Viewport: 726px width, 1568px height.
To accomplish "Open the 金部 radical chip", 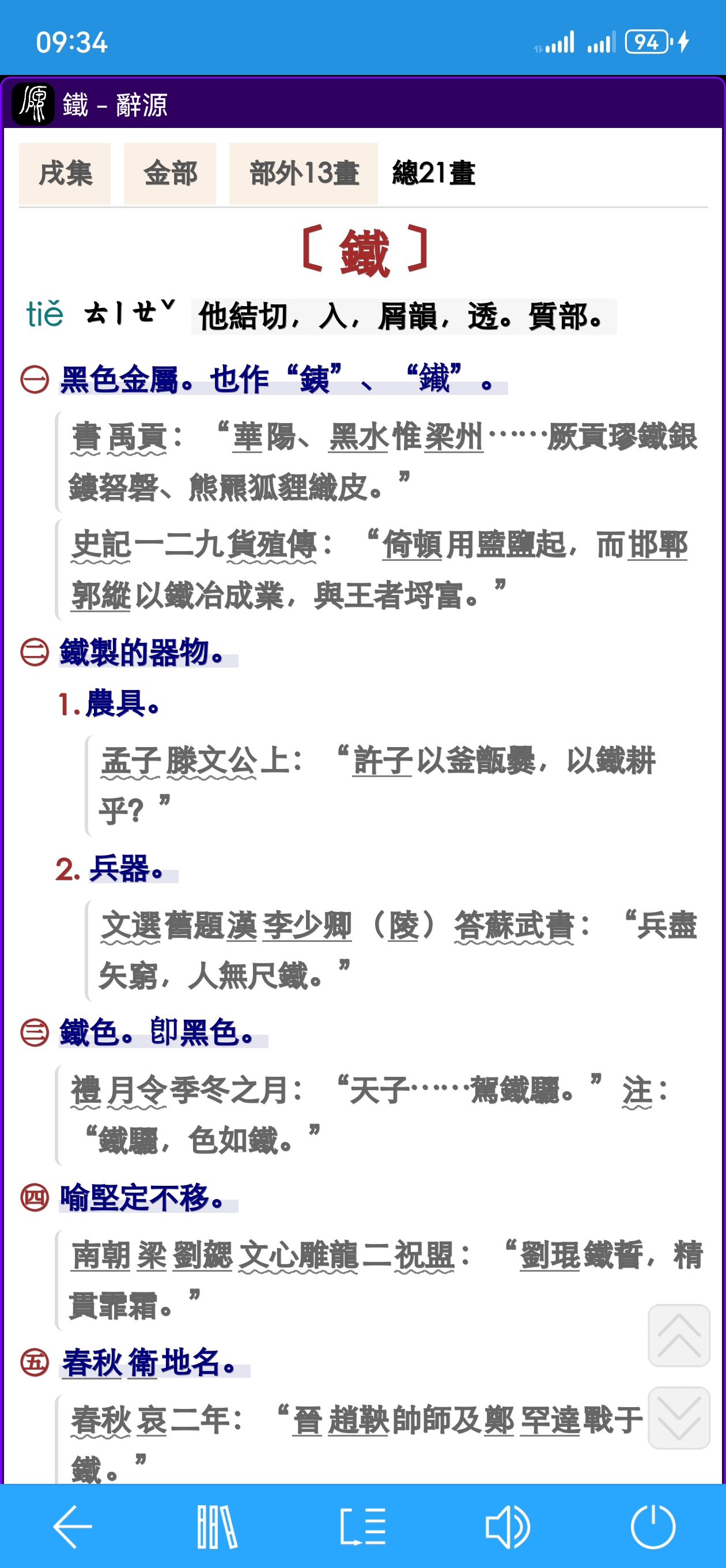I will (x=170, y=174).
